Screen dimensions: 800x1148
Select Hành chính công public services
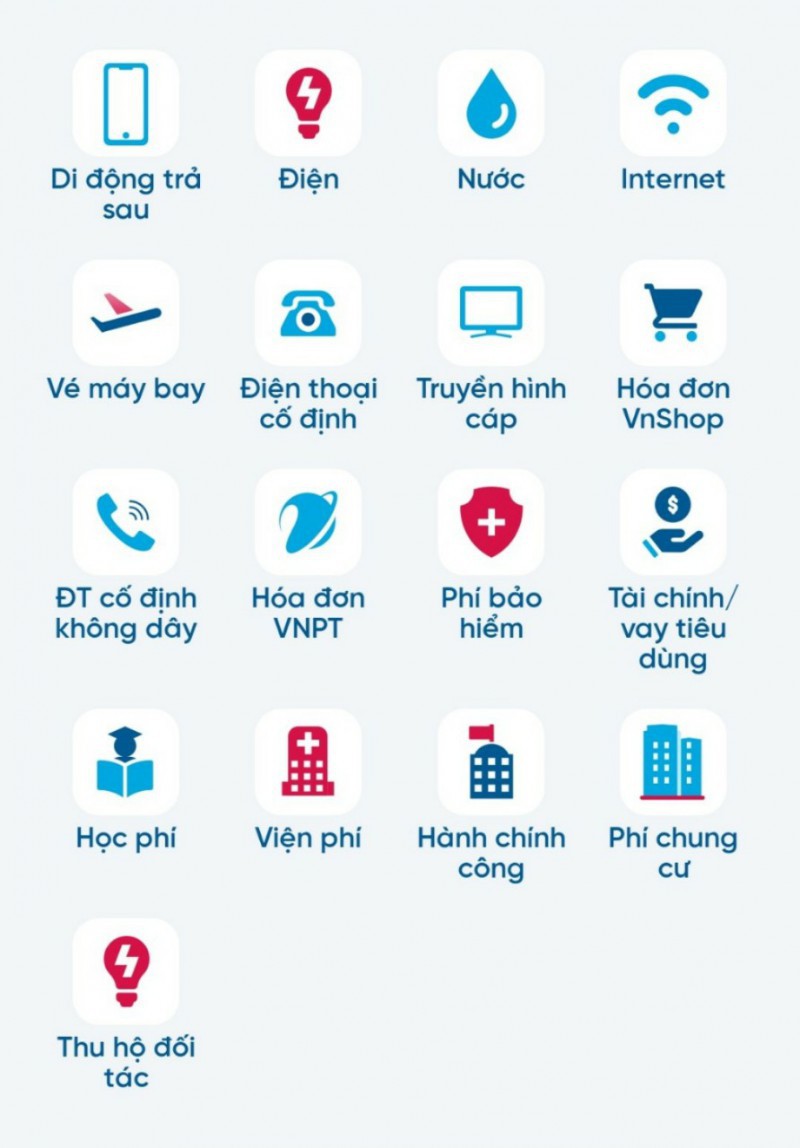point(491,762)
